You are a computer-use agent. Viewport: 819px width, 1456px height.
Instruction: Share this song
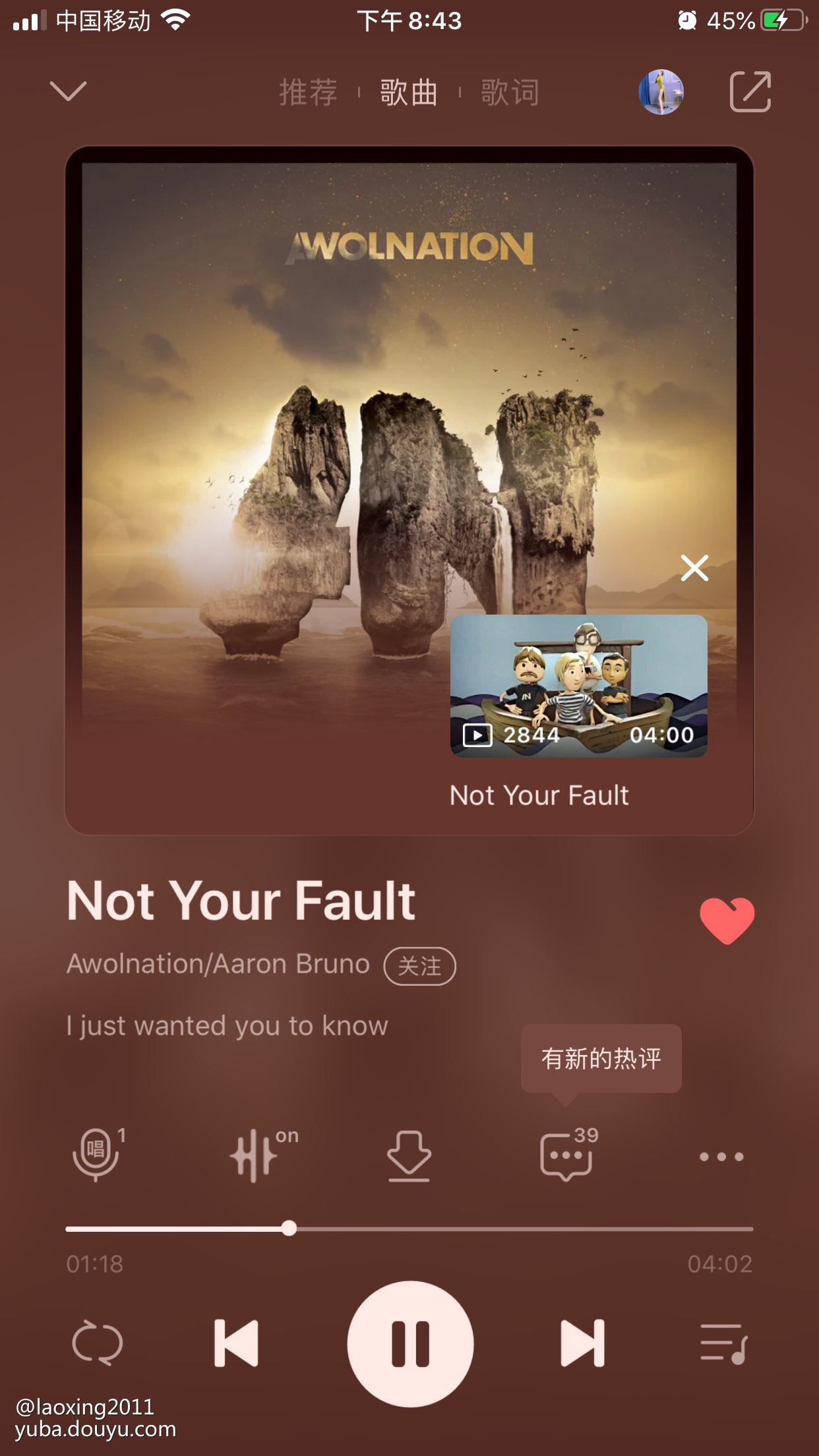click(750, 92)
